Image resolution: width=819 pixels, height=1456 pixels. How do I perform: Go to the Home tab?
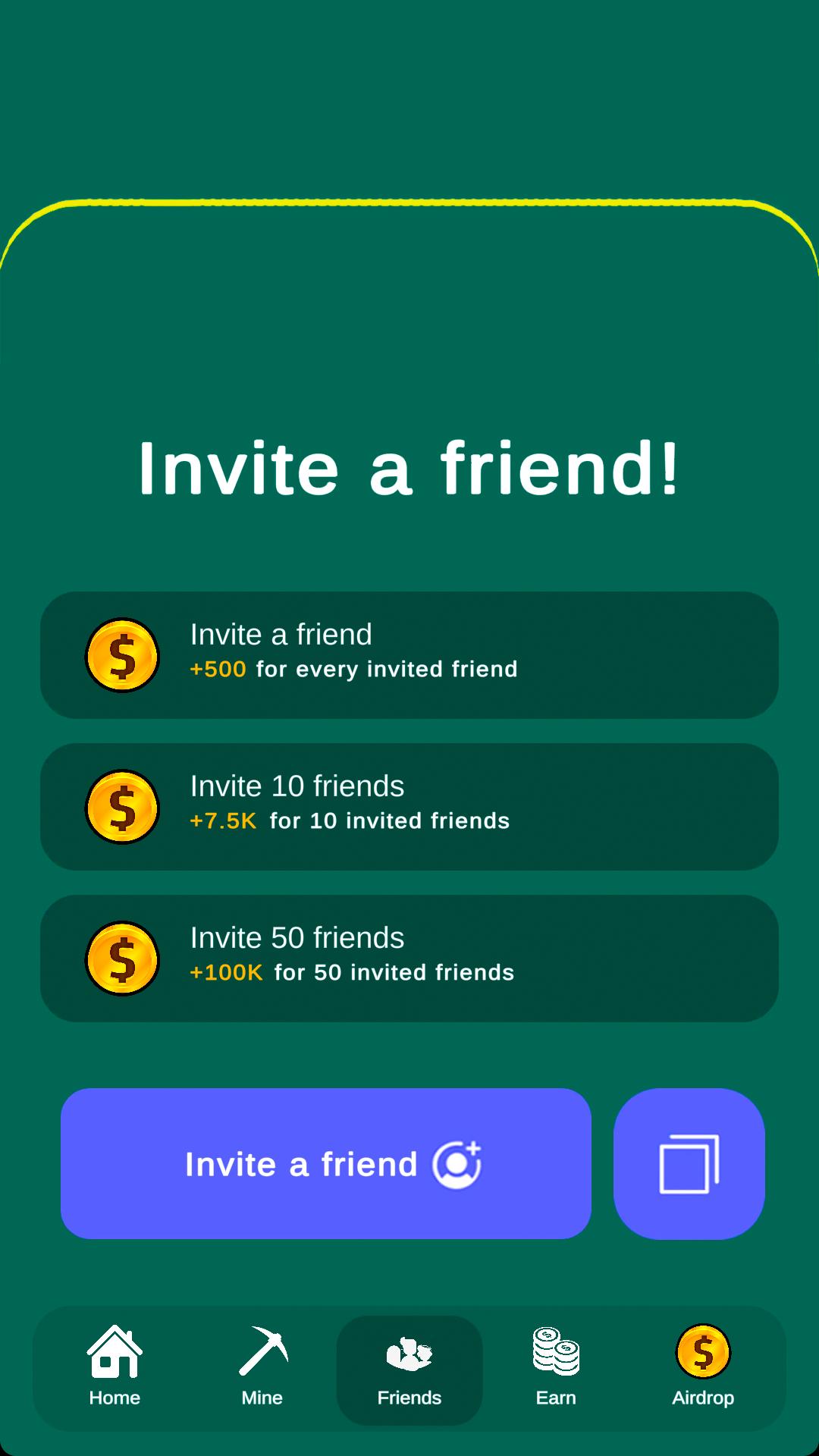115,1368
